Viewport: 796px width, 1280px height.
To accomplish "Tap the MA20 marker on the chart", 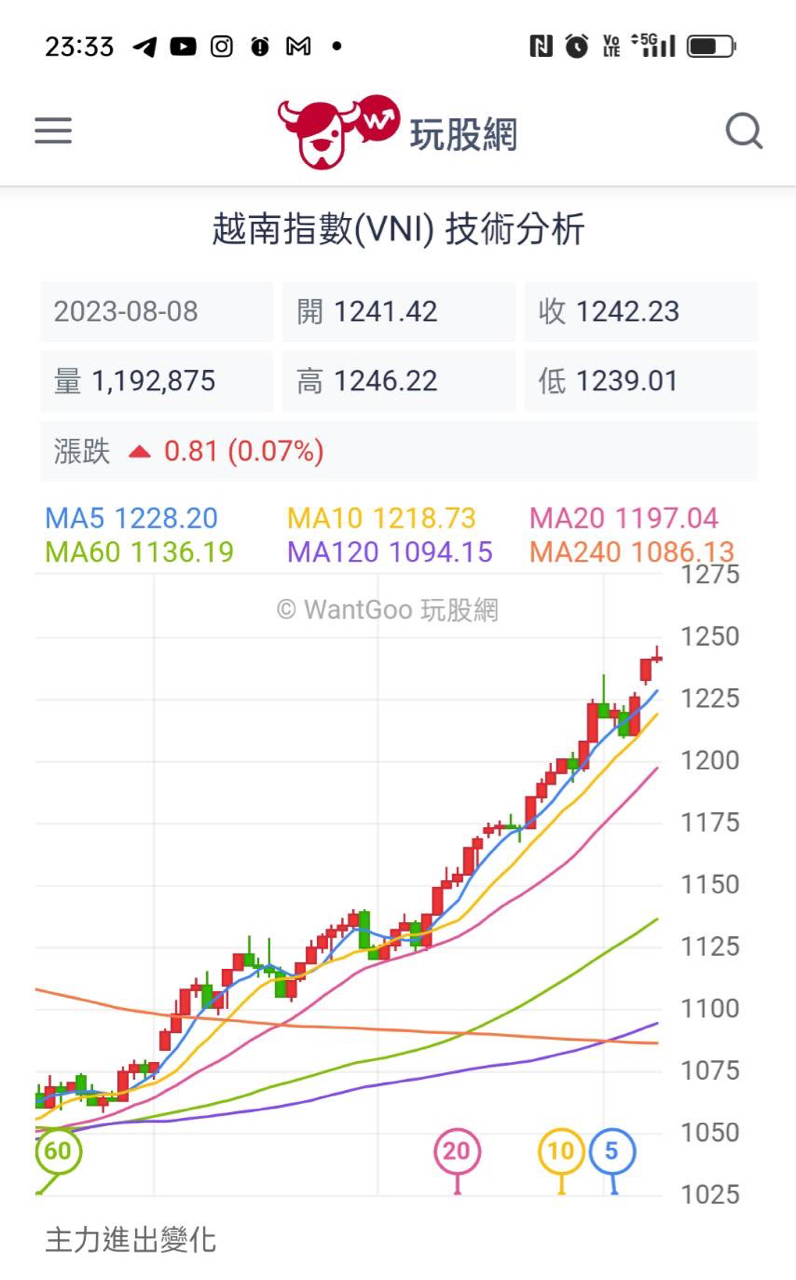I will [457, 1151].
